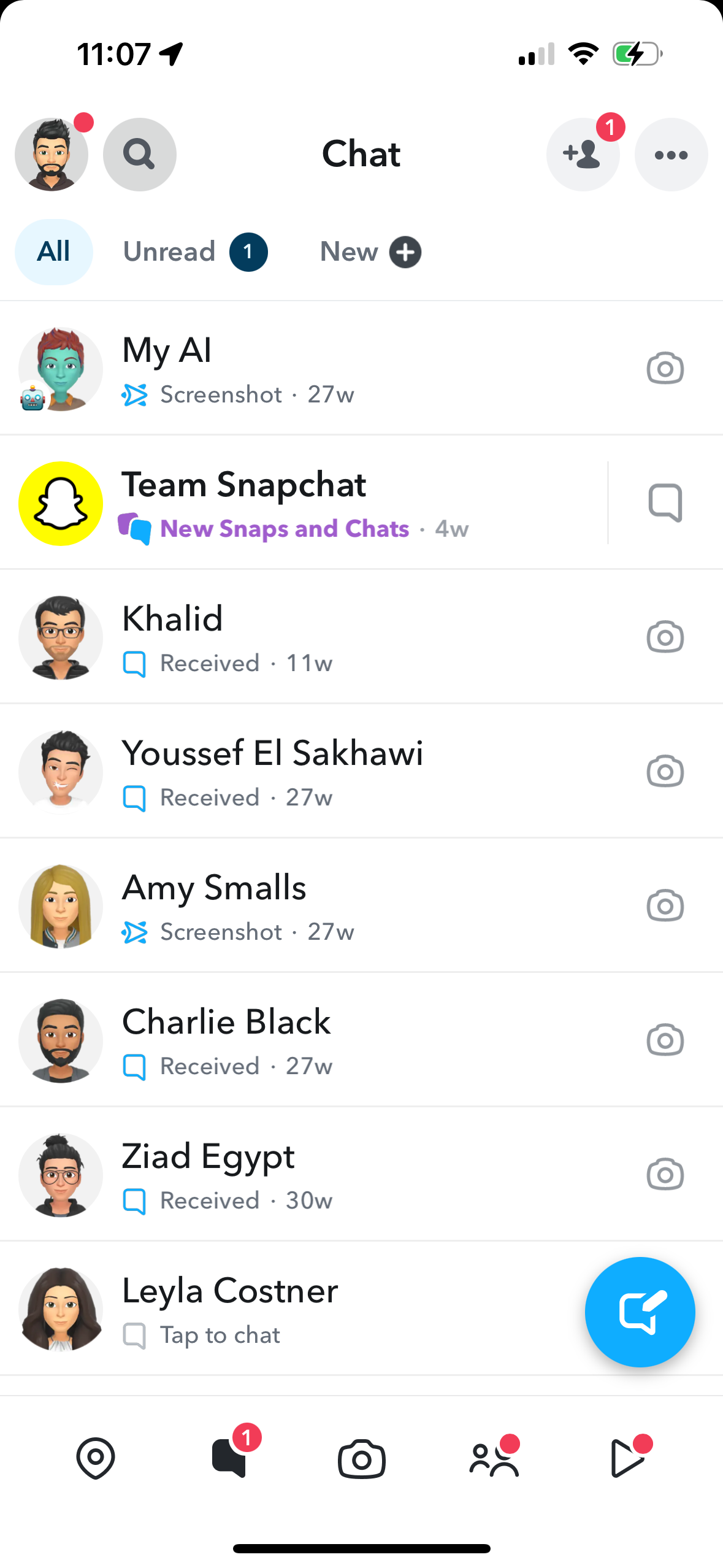Select the chat bubble icon on Team Snapchat row
The height and width of the screenshot is (1568, 723).
tap(665, 502)
